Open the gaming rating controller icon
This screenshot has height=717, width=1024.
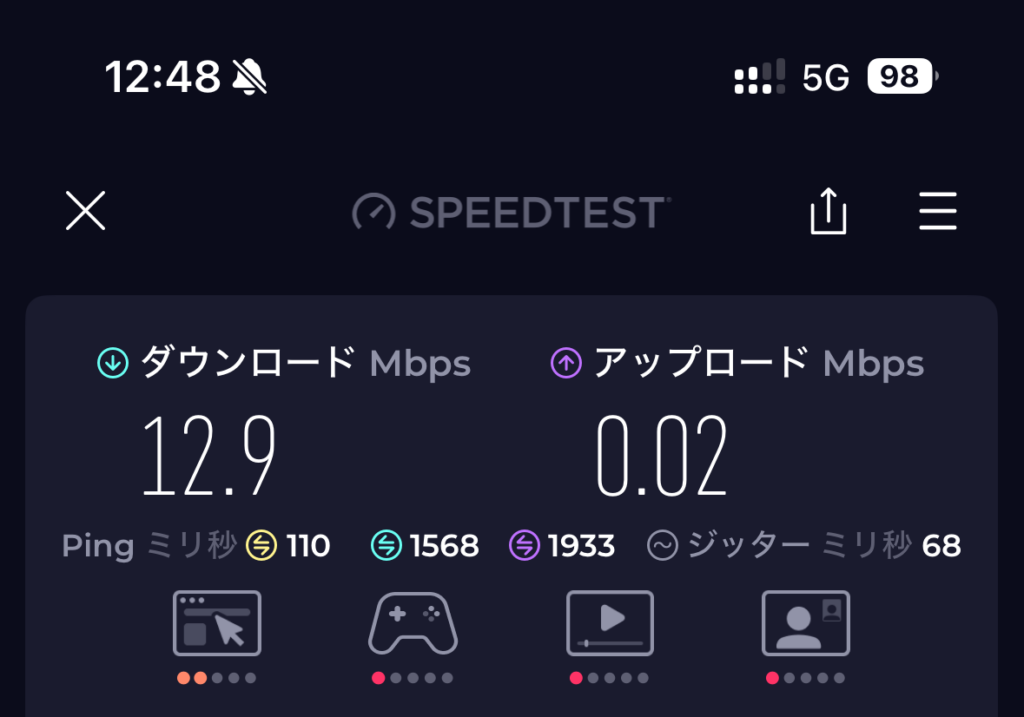point(413,623)
